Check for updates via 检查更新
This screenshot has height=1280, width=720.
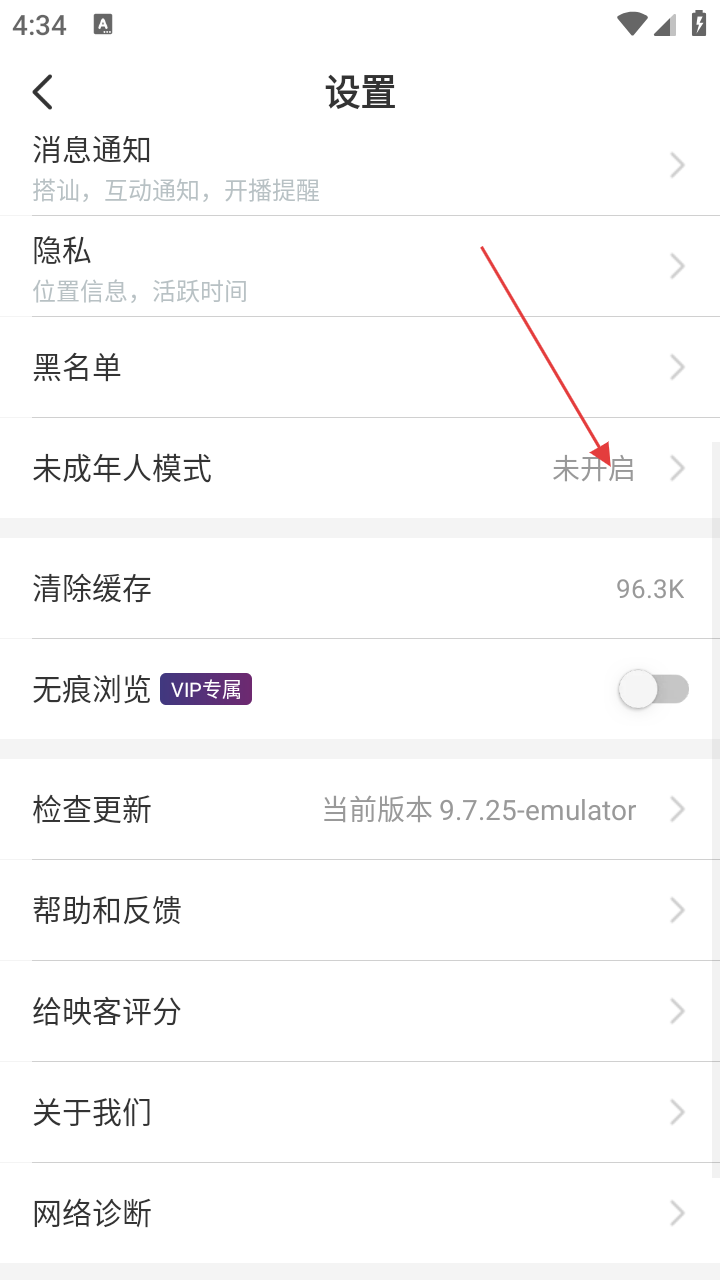(360, 810)
